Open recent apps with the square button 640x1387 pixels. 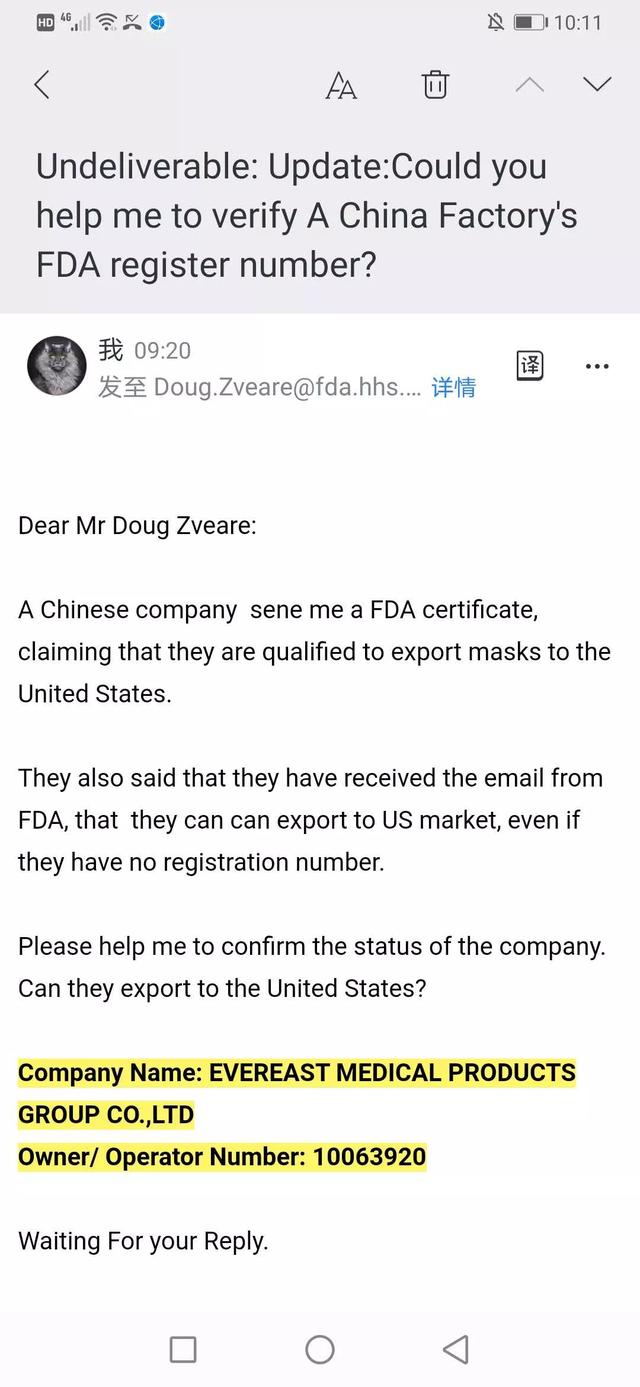tap(183, 1349)
